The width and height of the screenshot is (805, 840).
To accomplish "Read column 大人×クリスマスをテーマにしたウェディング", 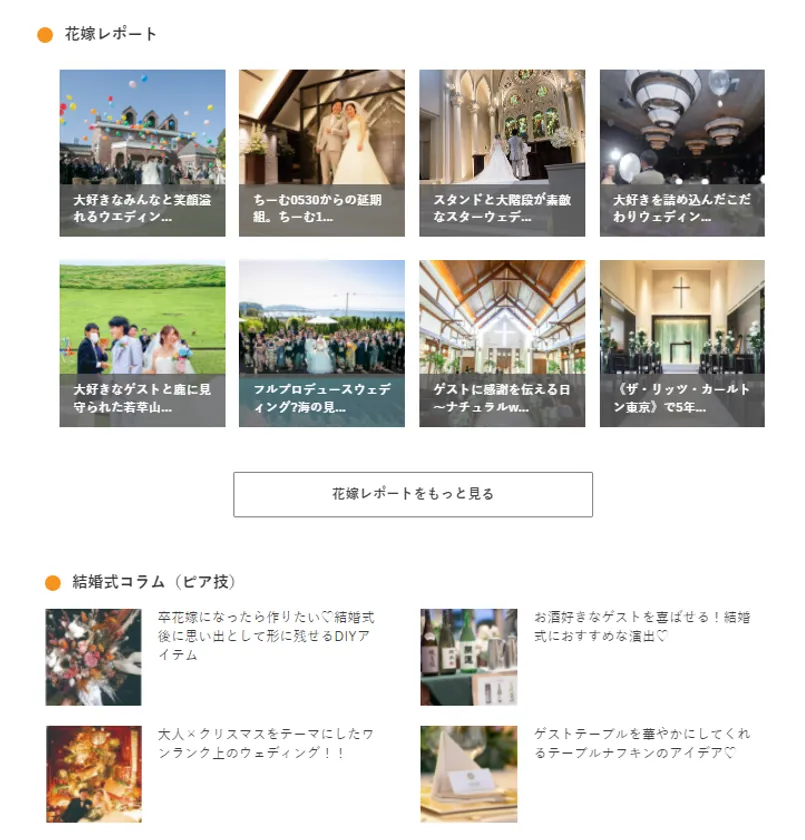I will point(265,743).
